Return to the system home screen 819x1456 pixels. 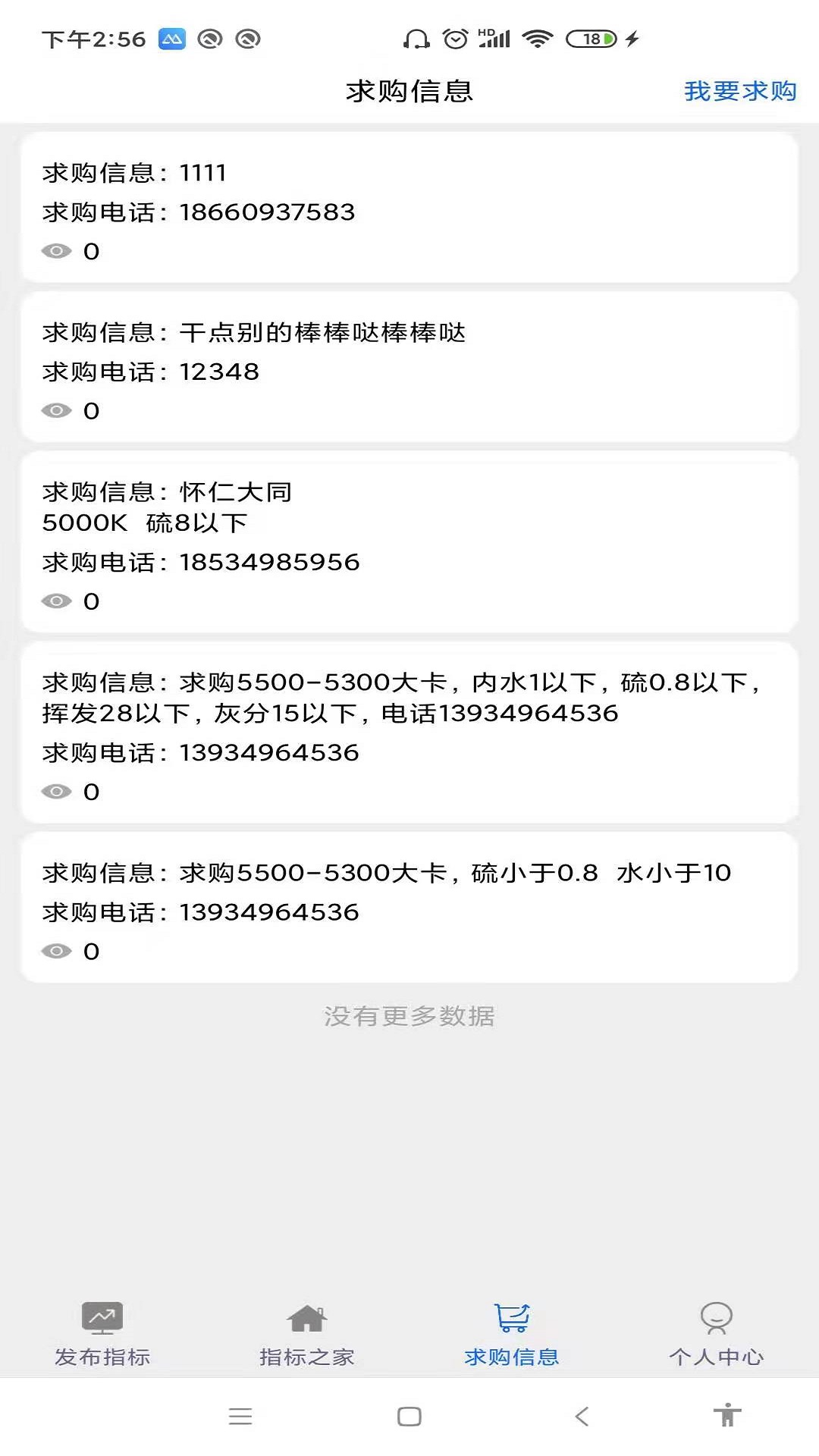coord(409,1416)
